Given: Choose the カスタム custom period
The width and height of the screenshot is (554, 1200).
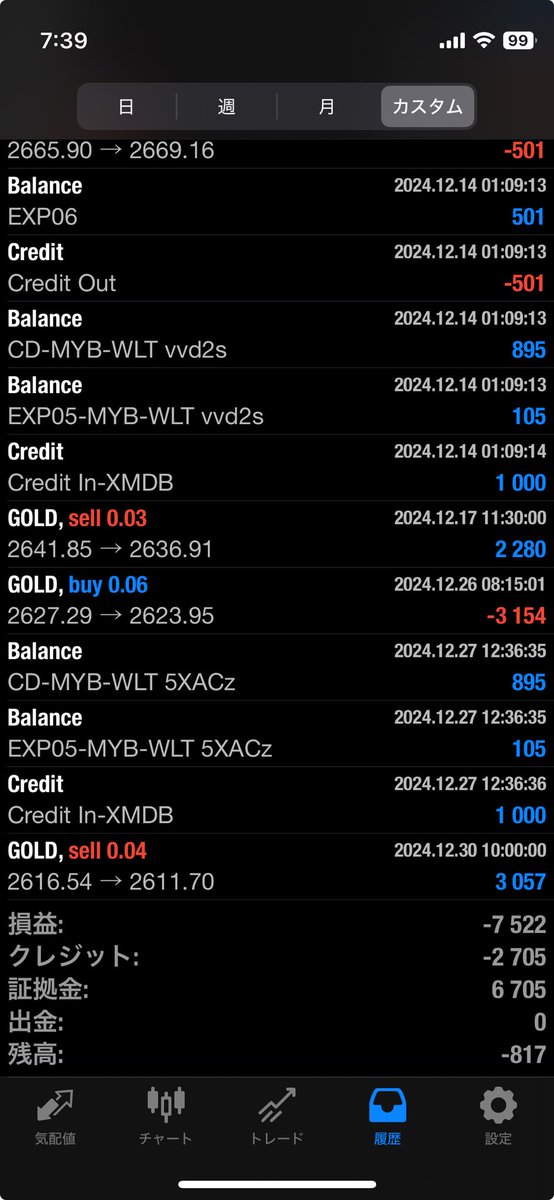Looking at the screenshot, I should coord(427,106).
